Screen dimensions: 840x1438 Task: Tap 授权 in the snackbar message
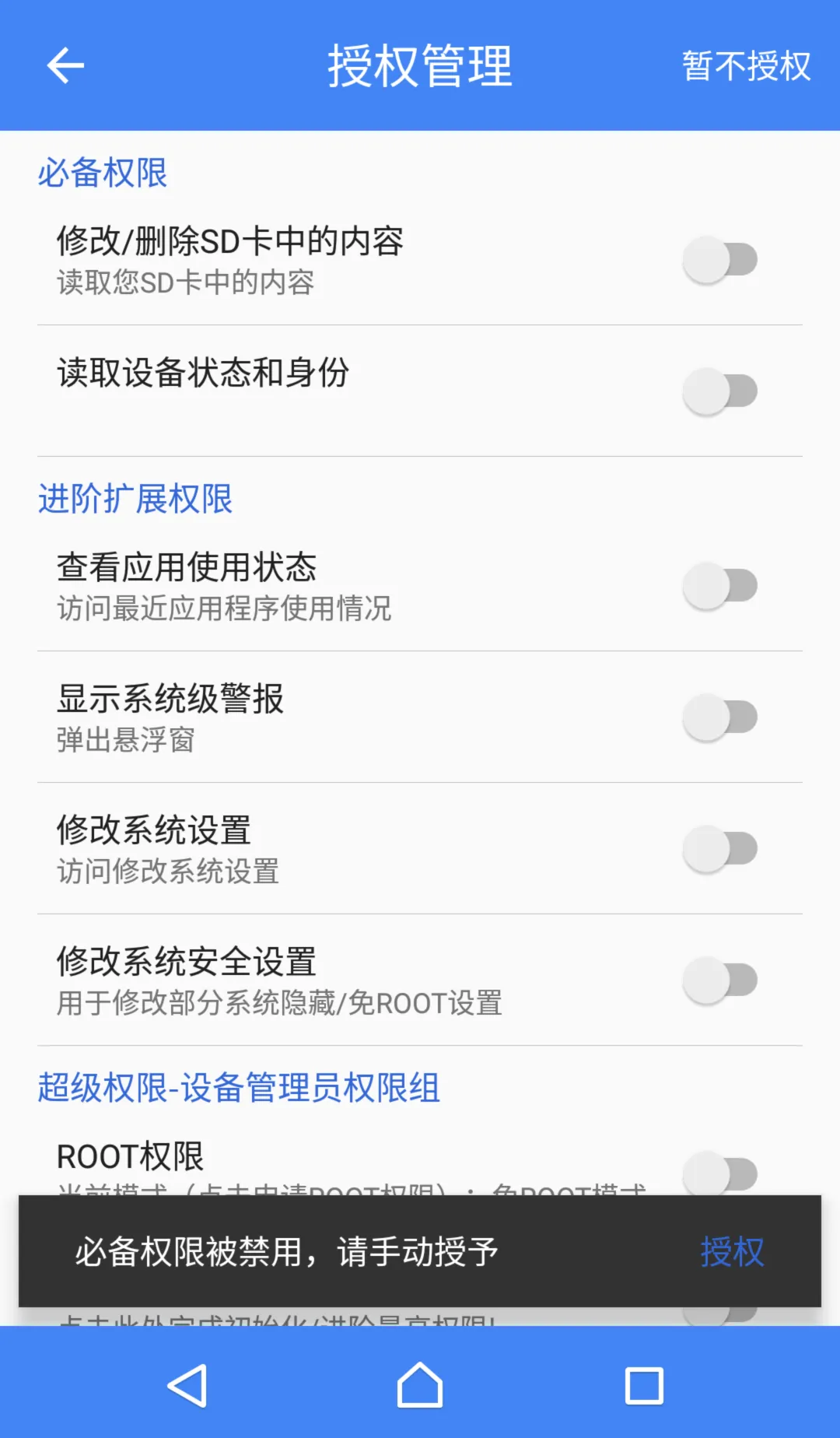tap(732, 1252)
